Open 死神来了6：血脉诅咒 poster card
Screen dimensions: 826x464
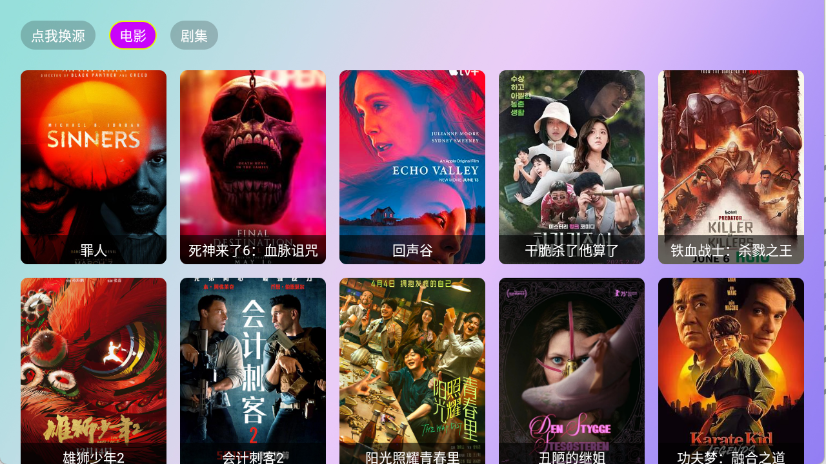[x=253, y=166]
